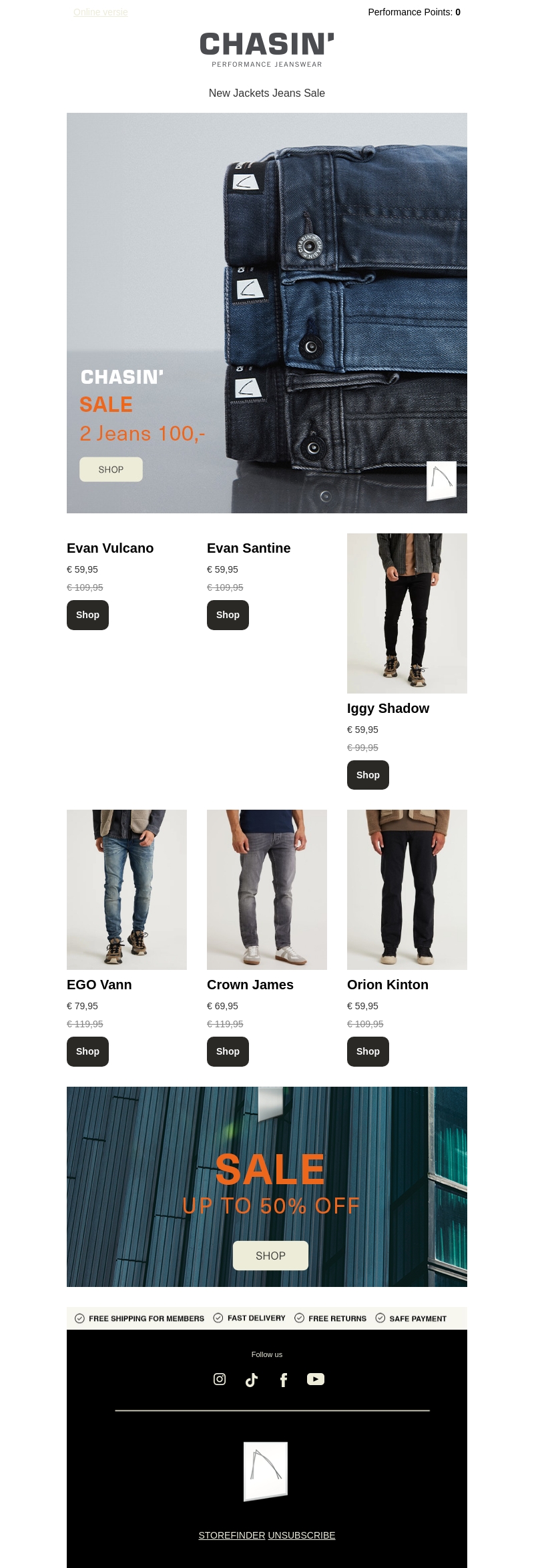The height and width of the screenshot is (1568, 534).
Task: Open Chasin' on TikTok
Action: pyautogui.click(x=252, y=1380)
